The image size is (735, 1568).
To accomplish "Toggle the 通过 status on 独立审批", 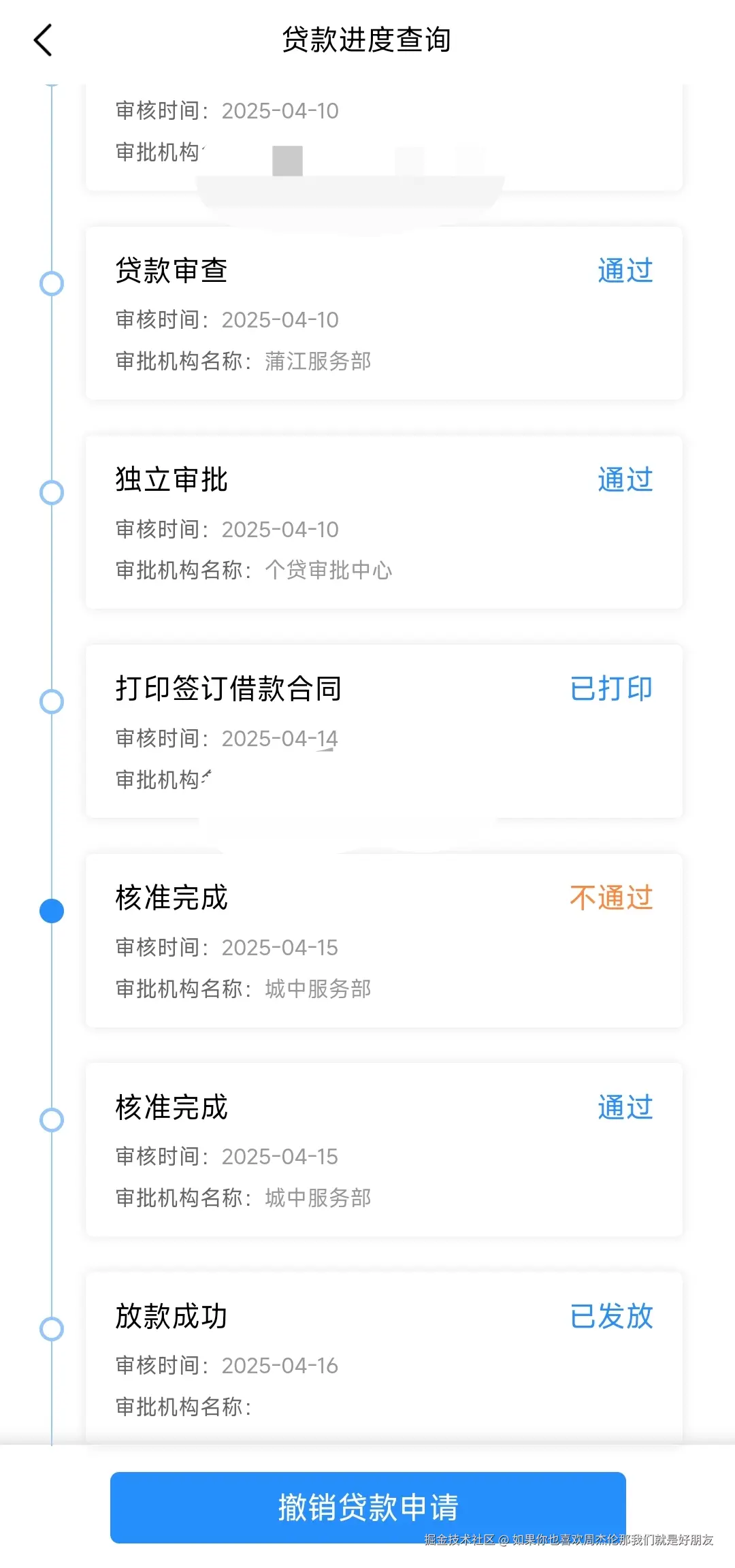I will click(624, 479).
